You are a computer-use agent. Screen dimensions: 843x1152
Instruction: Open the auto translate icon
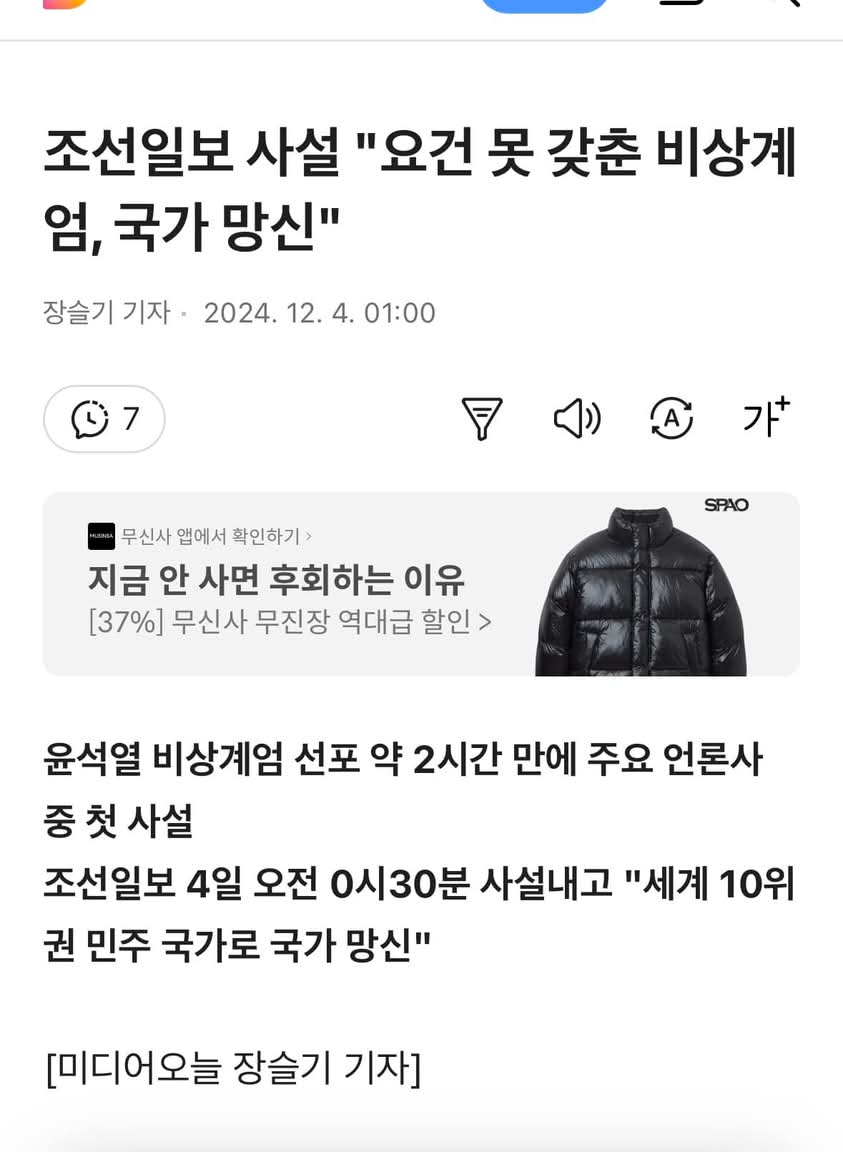(x=671, y=418)
